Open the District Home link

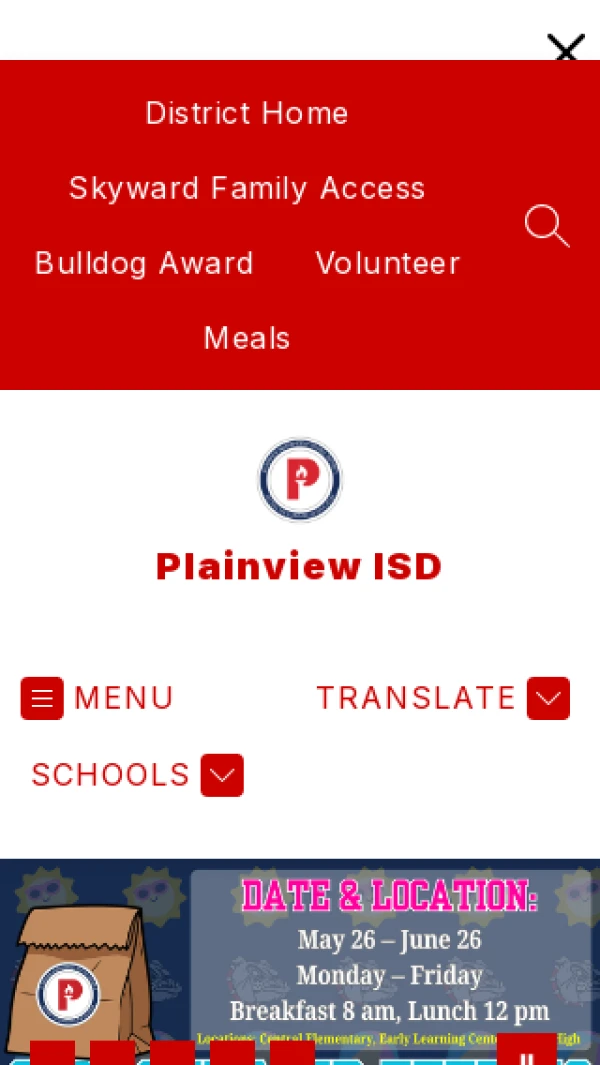[247, 113]
